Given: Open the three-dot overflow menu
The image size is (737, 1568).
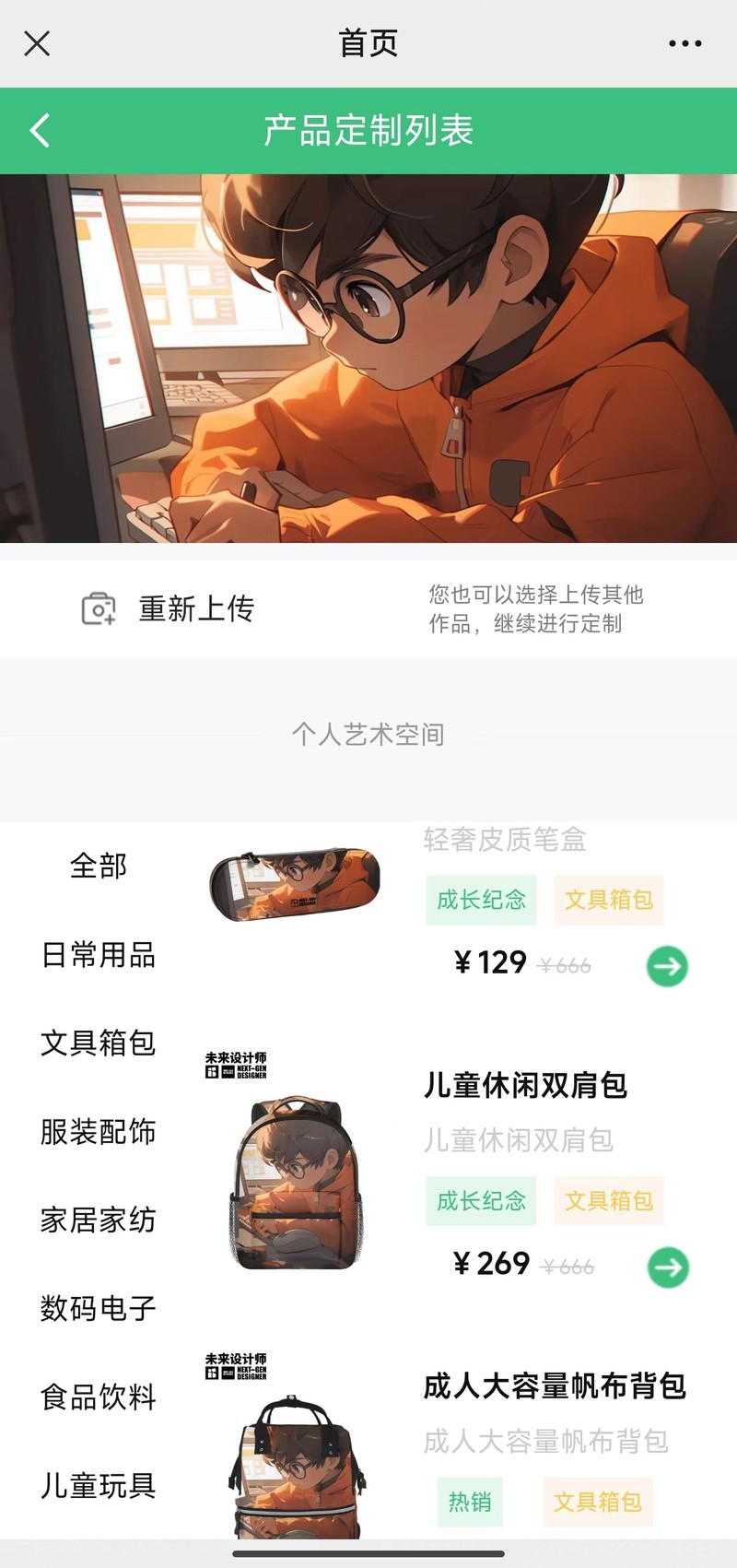Looking at the screenshot, I should point(684,43).
